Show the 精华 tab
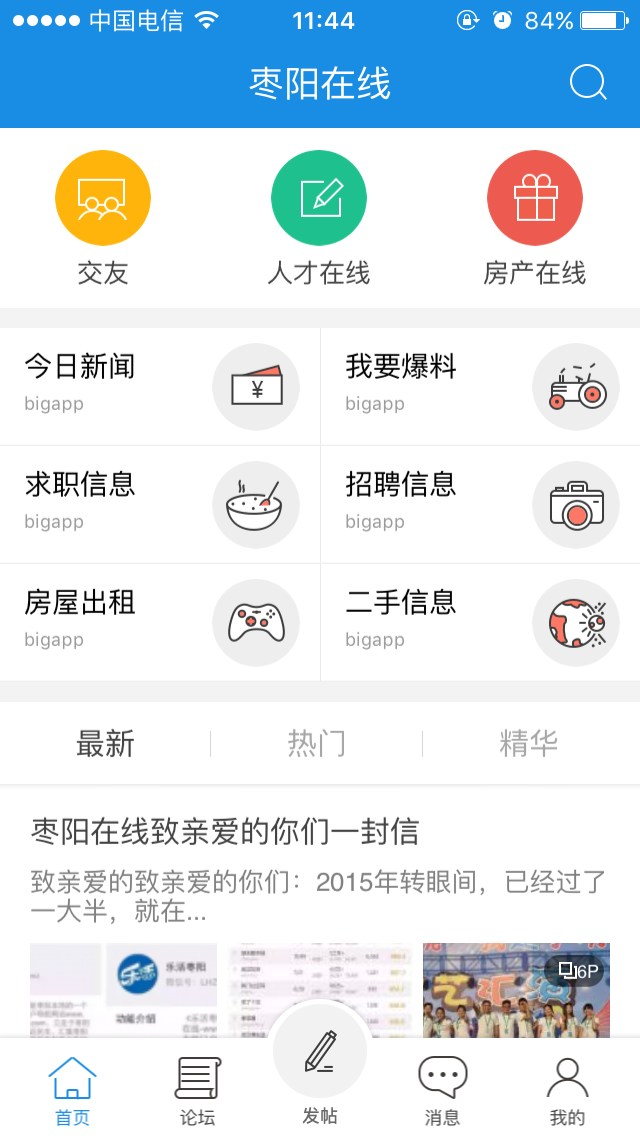Viewport: 640px width, 1136px height. coord(528,744)
